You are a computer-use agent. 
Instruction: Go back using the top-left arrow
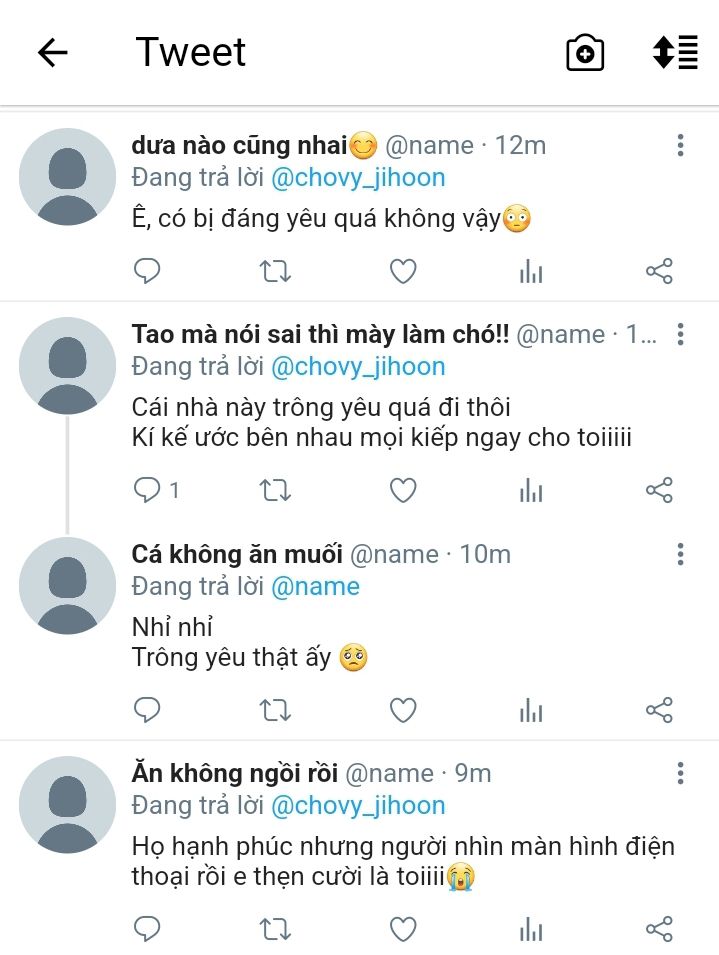click(52, 52)
